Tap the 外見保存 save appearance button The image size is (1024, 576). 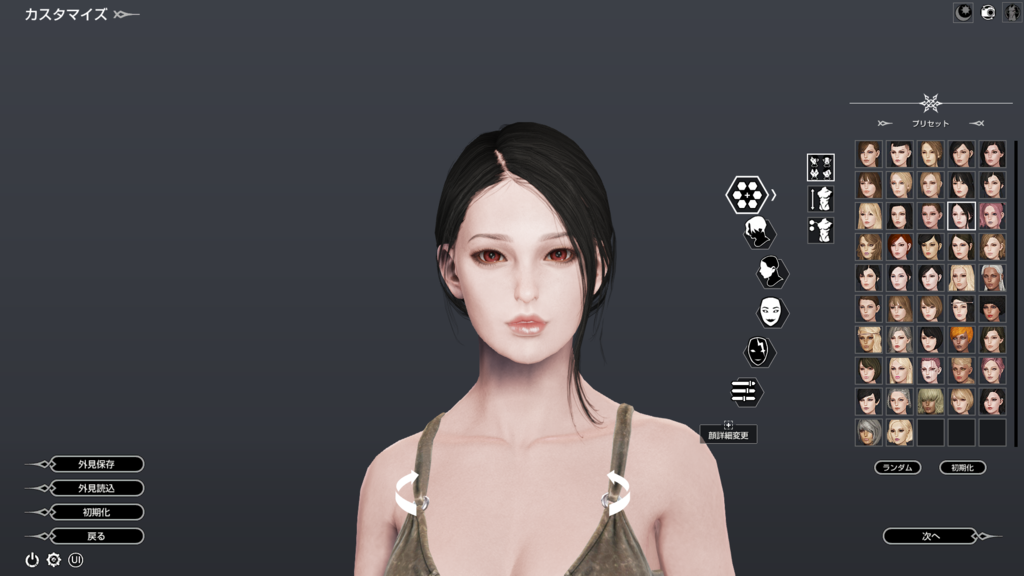(x=97, y=464)
